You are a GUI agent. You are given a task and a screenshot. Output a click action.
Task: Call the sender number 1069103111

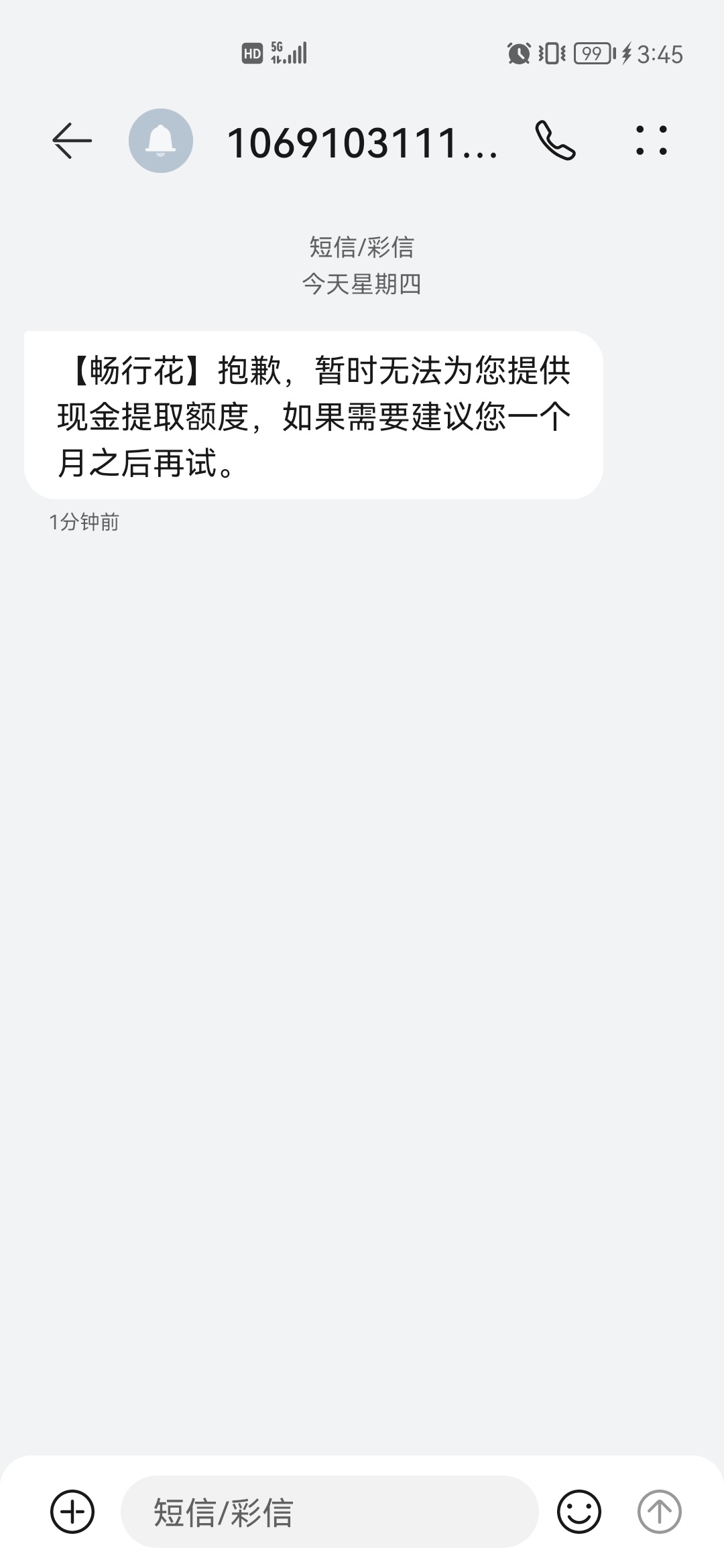click(x=555, y=141)
